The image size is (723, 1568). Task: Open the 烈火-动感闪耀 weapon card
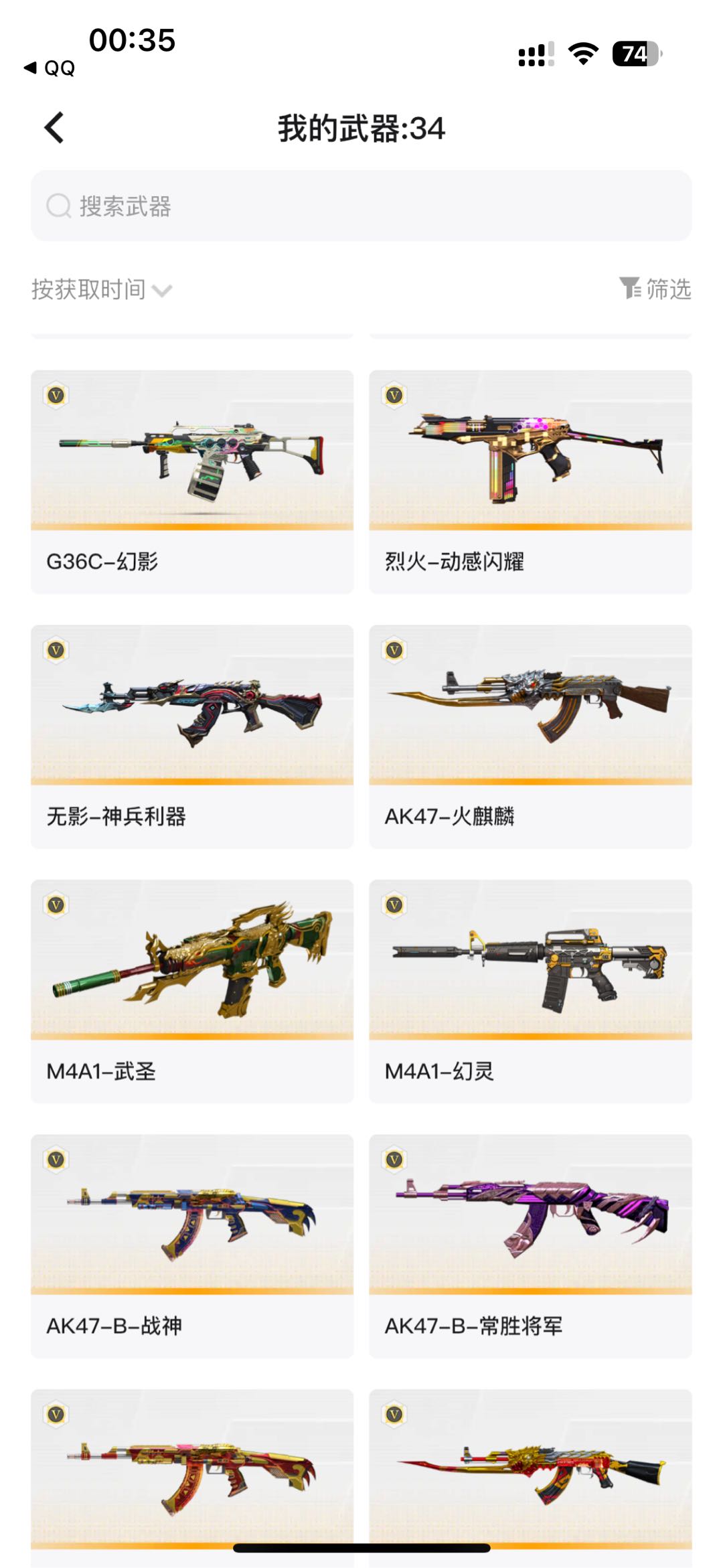pos(530,481)
